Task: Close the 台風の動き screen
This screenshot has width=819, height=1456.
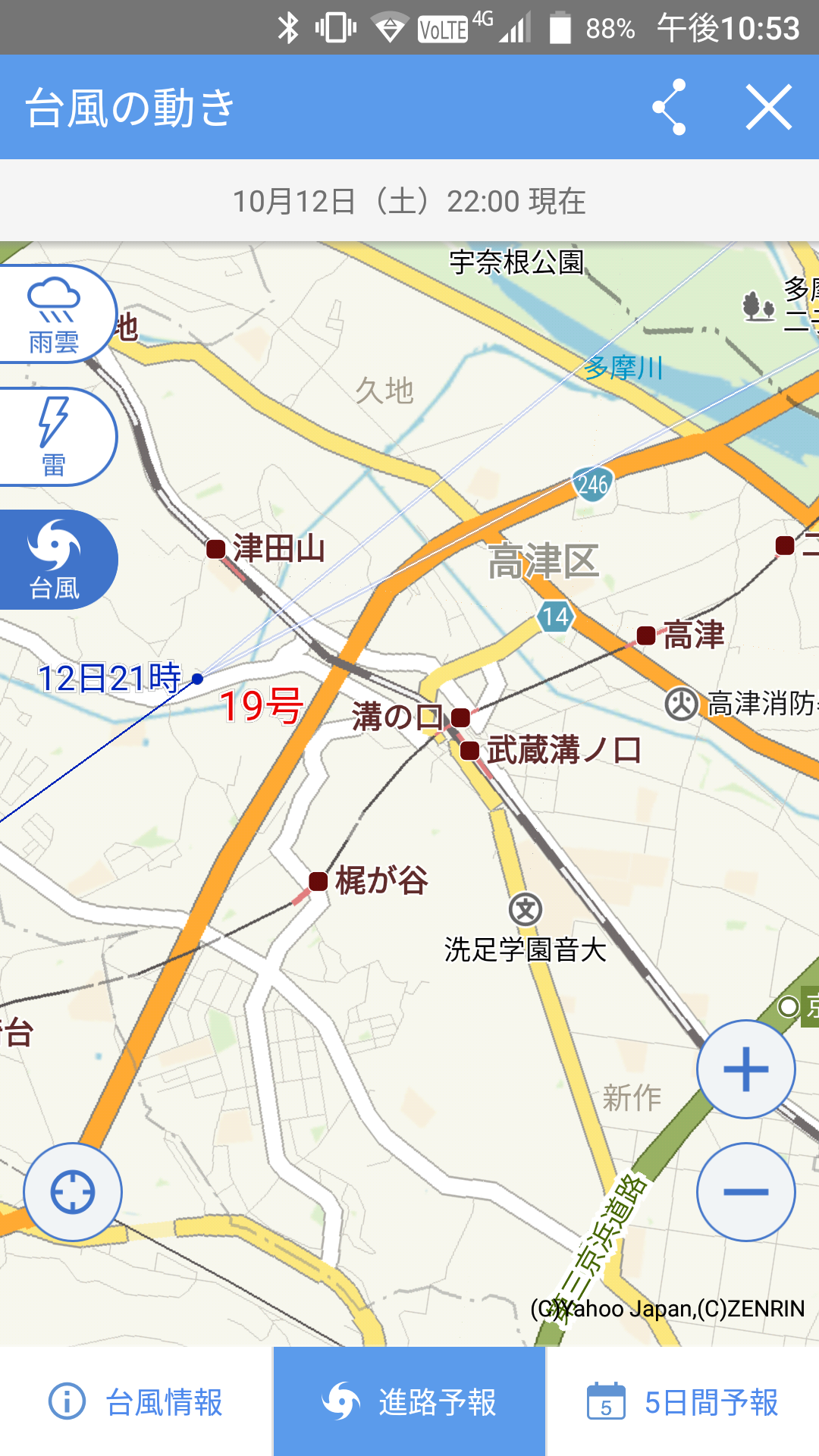Action: click(769, 108)
